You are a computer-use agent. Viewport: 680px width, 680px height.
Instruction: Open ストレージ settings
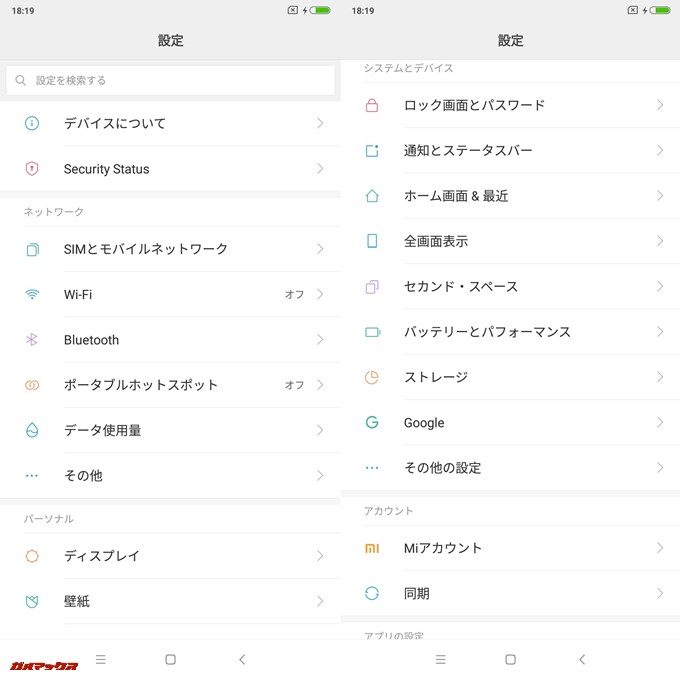510,377
